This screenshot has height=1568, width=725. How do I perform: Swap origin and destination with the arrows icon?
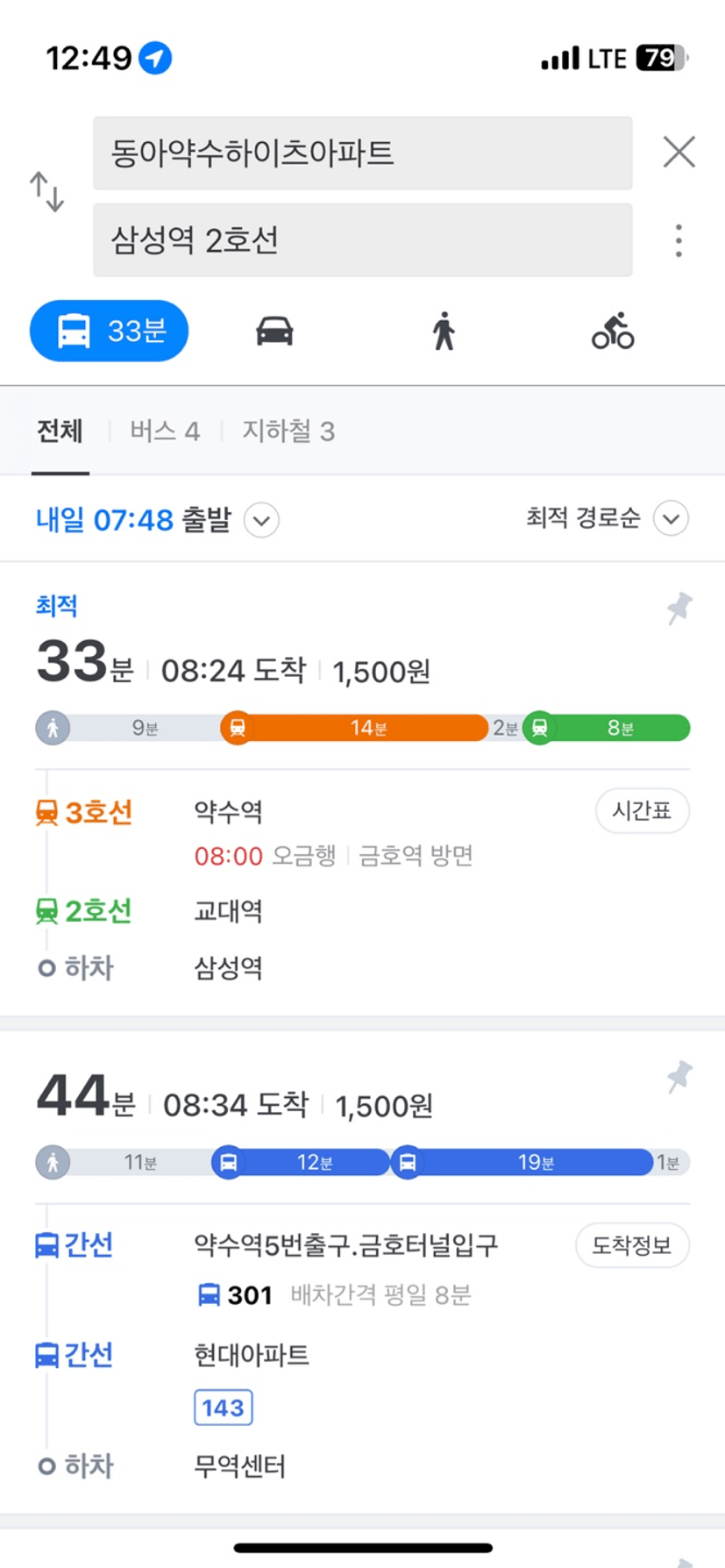(47, 191)
